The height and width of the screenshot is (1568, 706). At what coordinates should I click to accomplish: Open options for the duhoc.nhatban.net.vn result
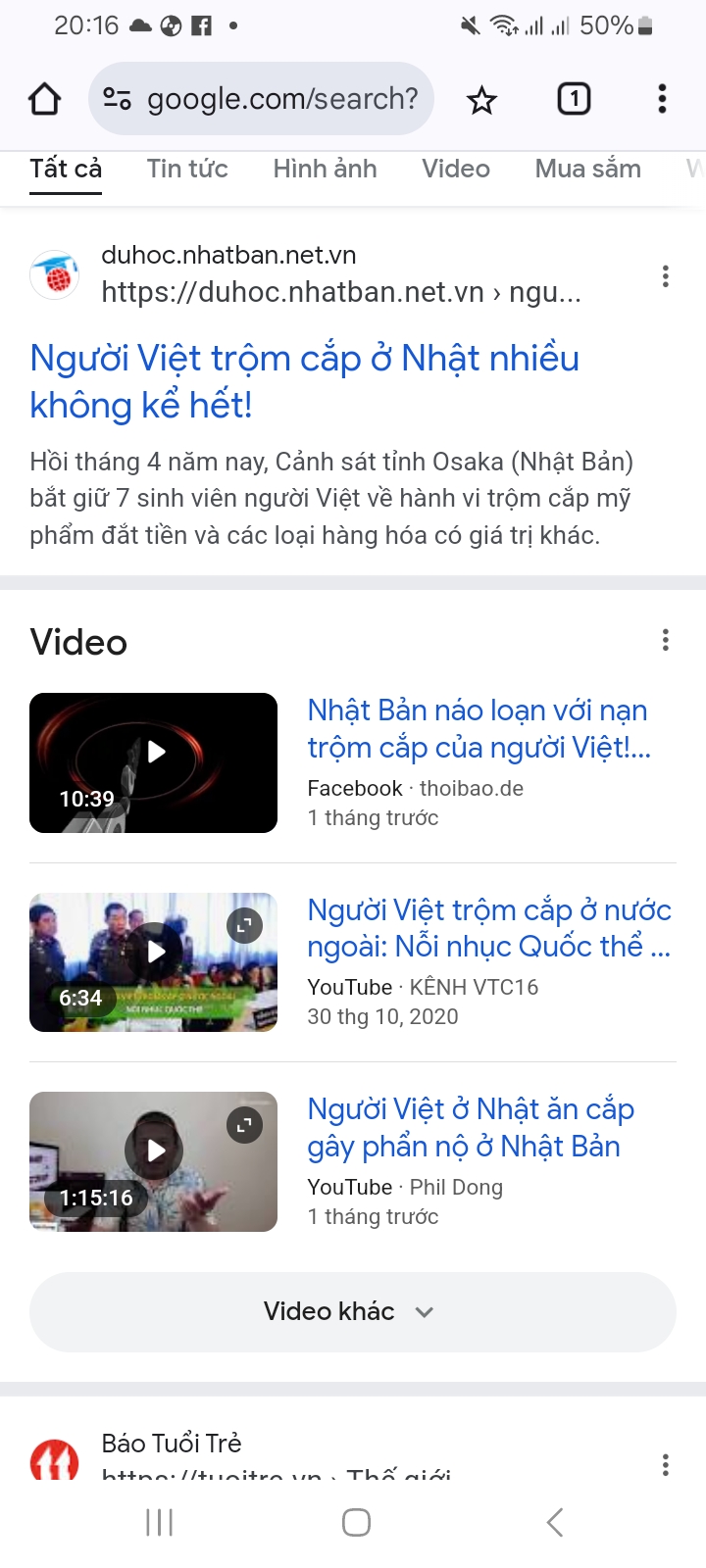pyautogui.click(x=666, y=276)
